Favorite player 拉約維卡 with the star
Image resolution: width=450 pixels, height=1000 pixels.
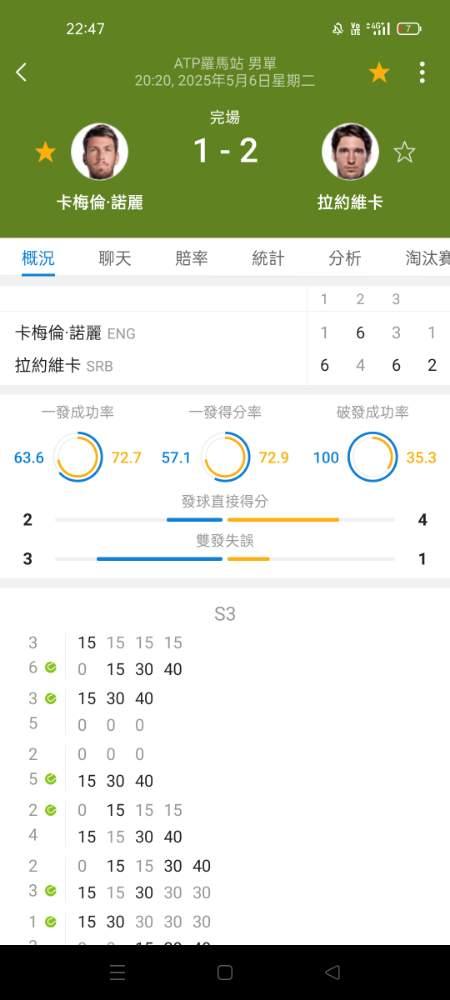point(404,152)
